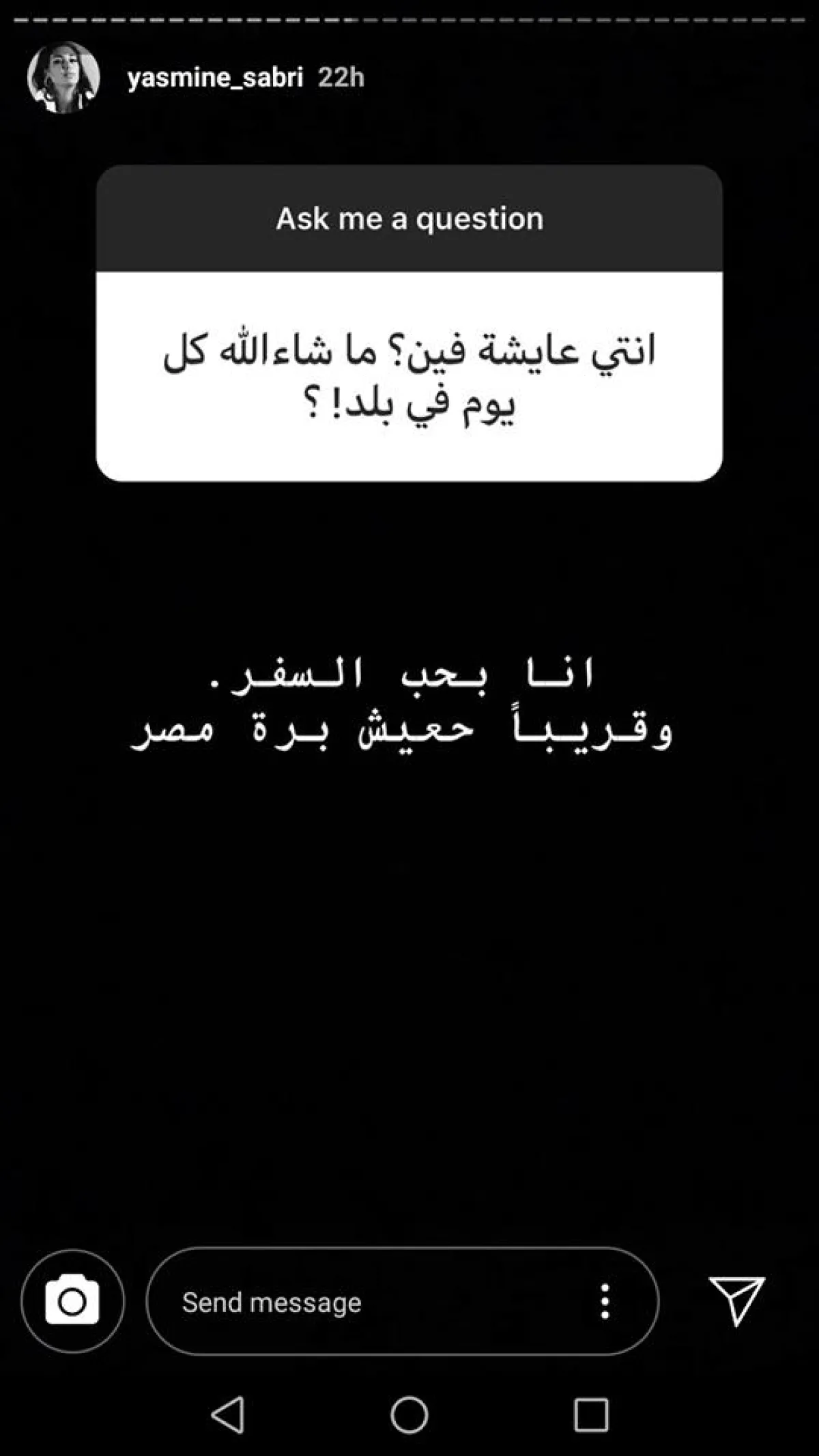Go back with the system back button

(228, 1414)
